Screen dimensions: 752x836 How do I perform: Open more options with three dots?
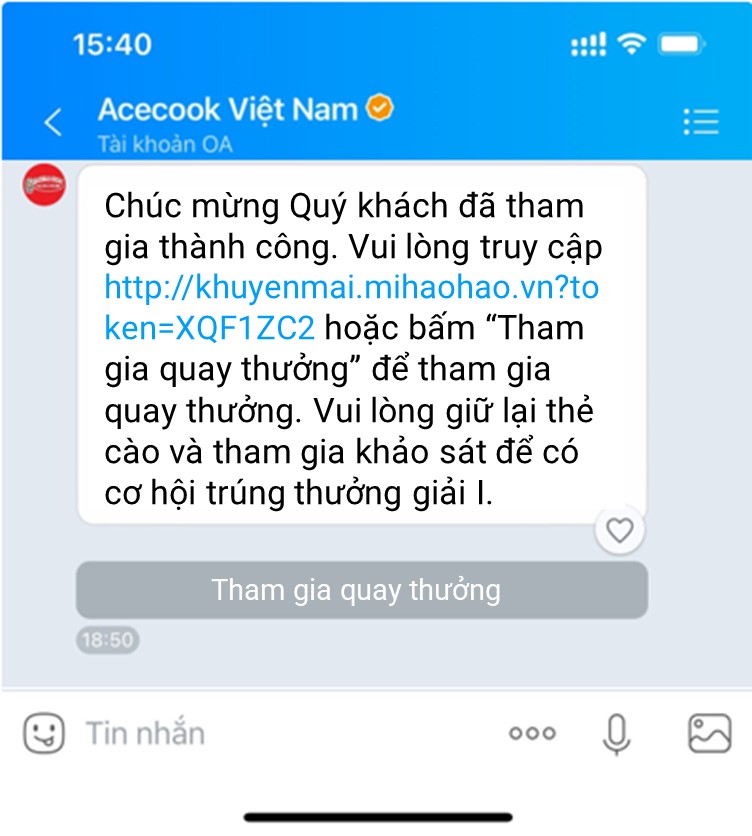pyautogui.click(x=532, y=733)
